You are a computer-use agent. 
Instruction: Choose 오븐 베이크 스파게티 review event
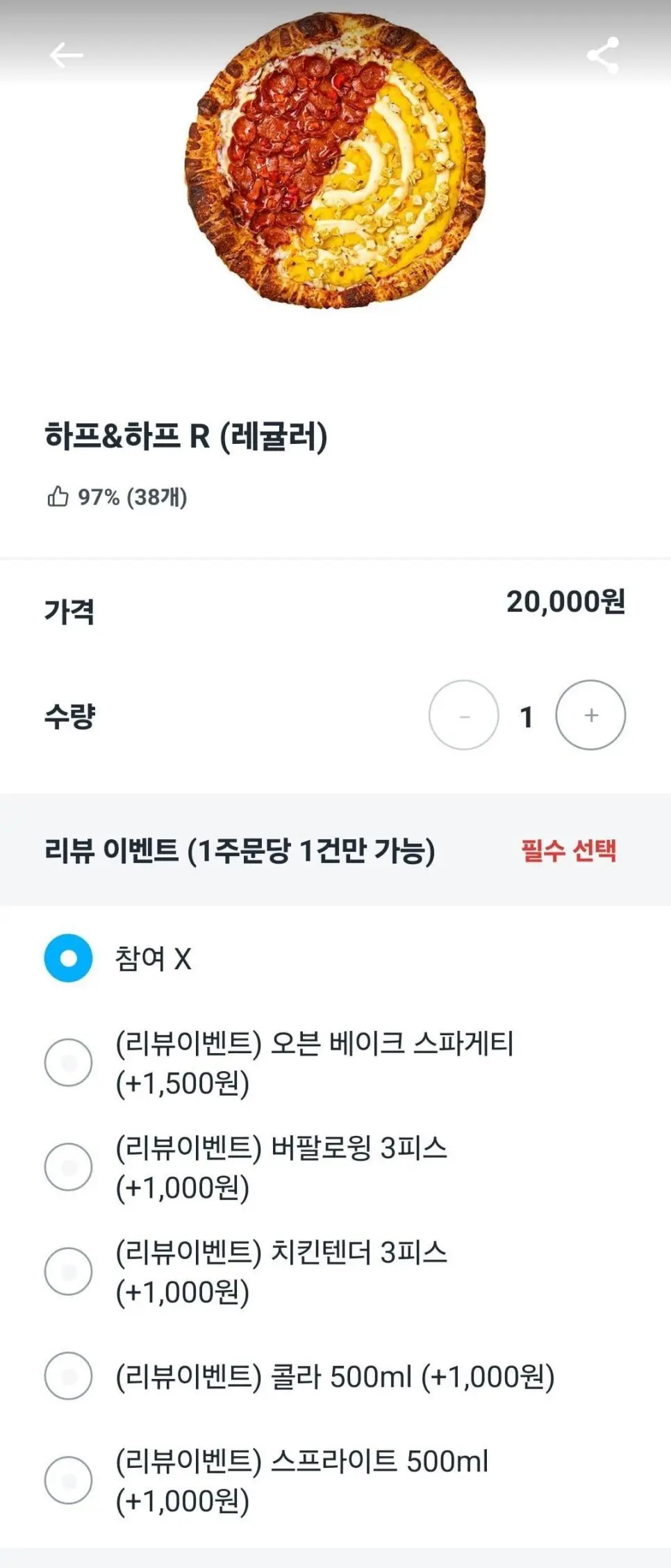(x=68, y=1062)
